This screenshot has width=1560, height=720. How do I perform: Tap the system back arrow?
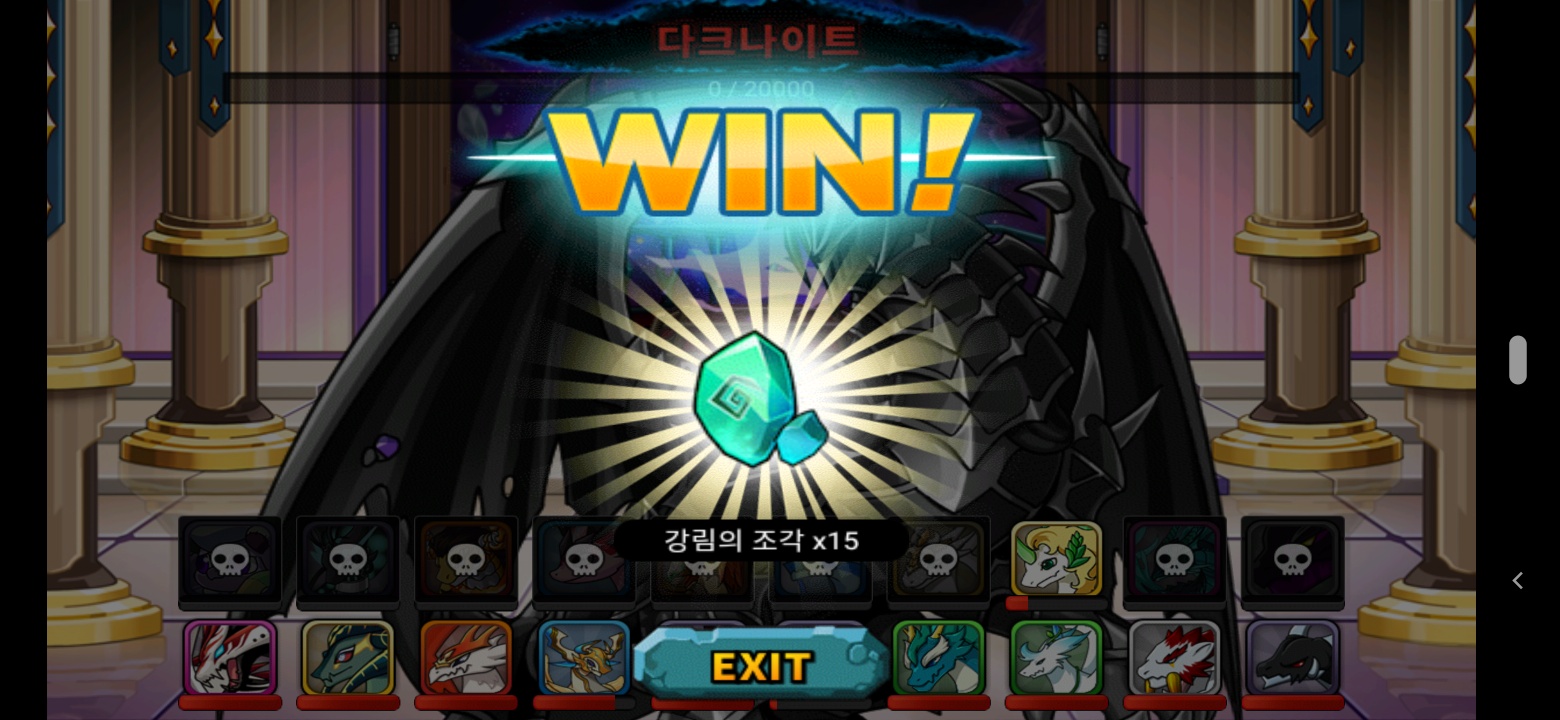(x=1517, y=581)
